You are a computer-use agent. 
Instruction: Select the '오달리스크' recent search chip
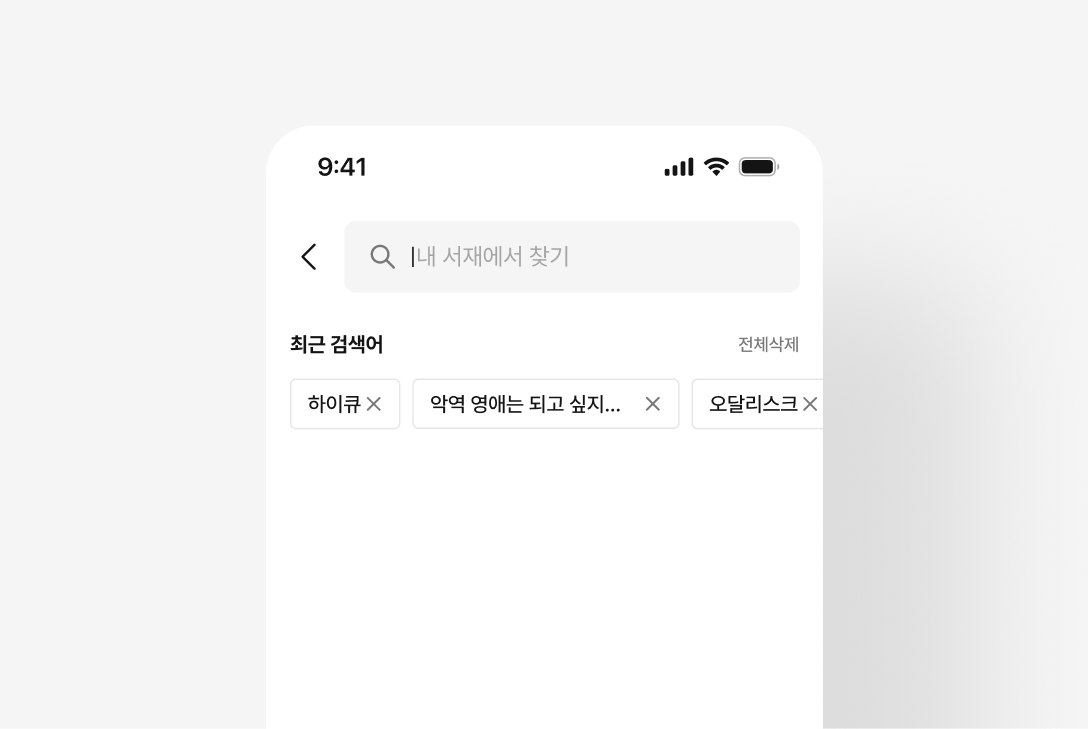[x=753, y=404]
